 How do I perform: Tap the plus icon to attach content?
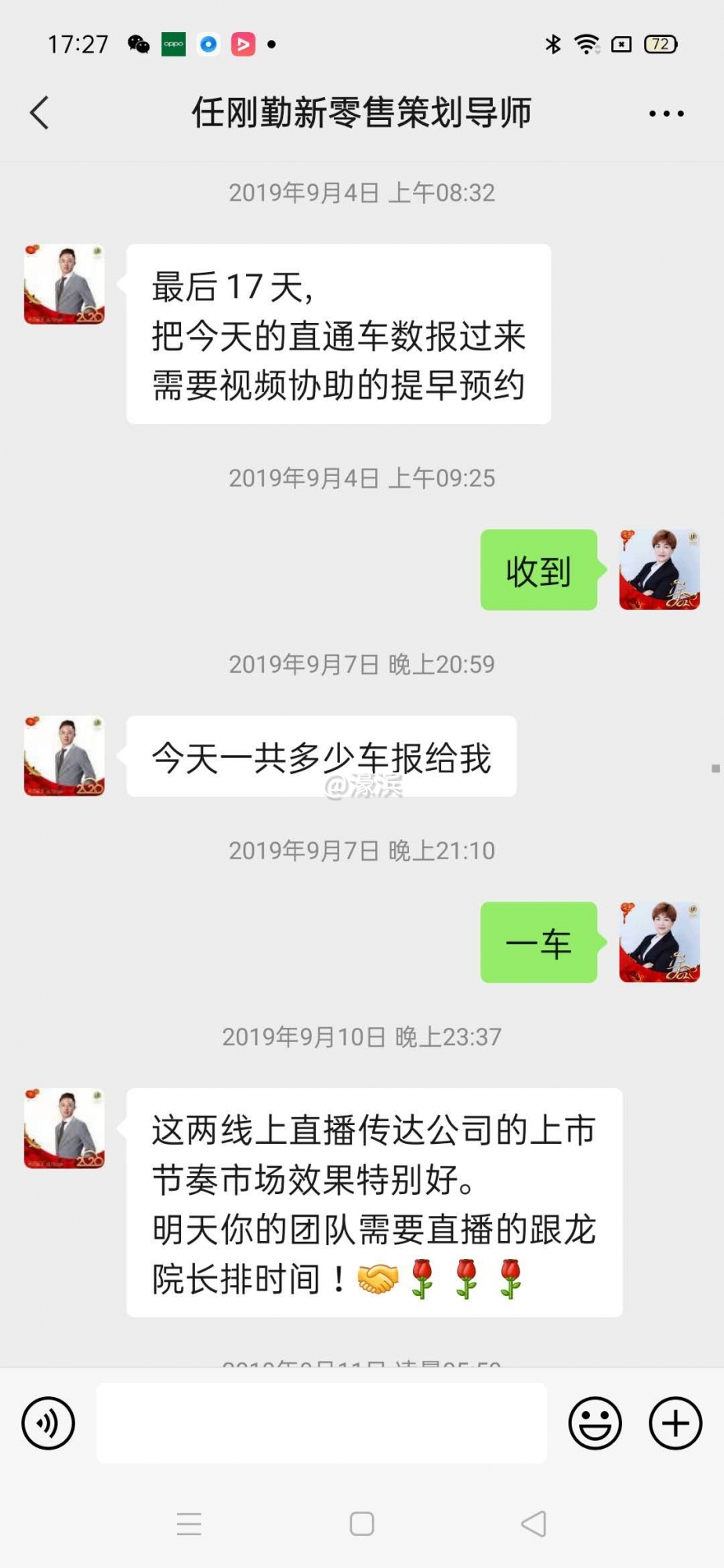[x=674, y=1423]
